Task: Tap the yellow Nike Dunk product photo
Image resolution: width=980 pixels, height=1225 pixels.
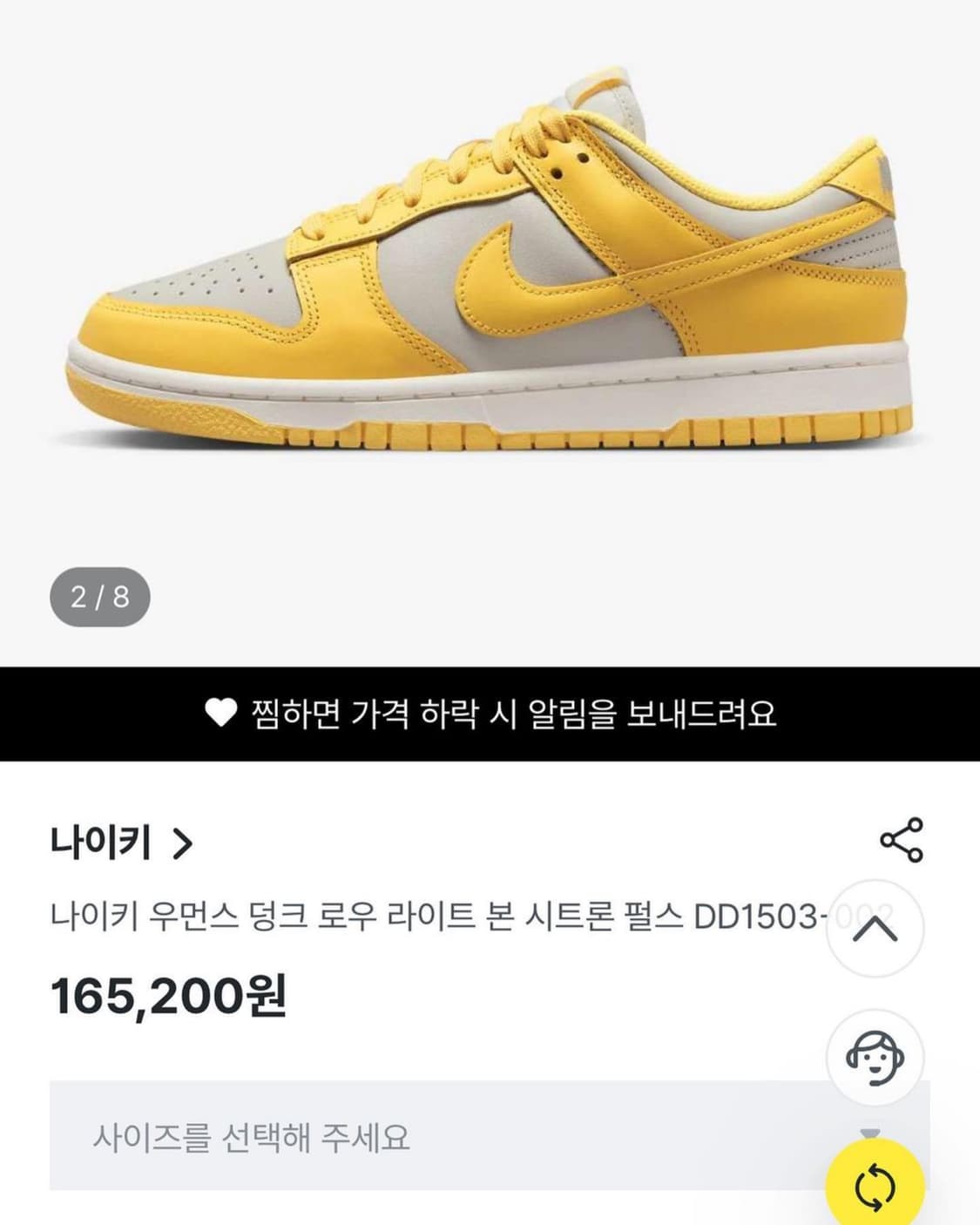Action: (488, 261)
